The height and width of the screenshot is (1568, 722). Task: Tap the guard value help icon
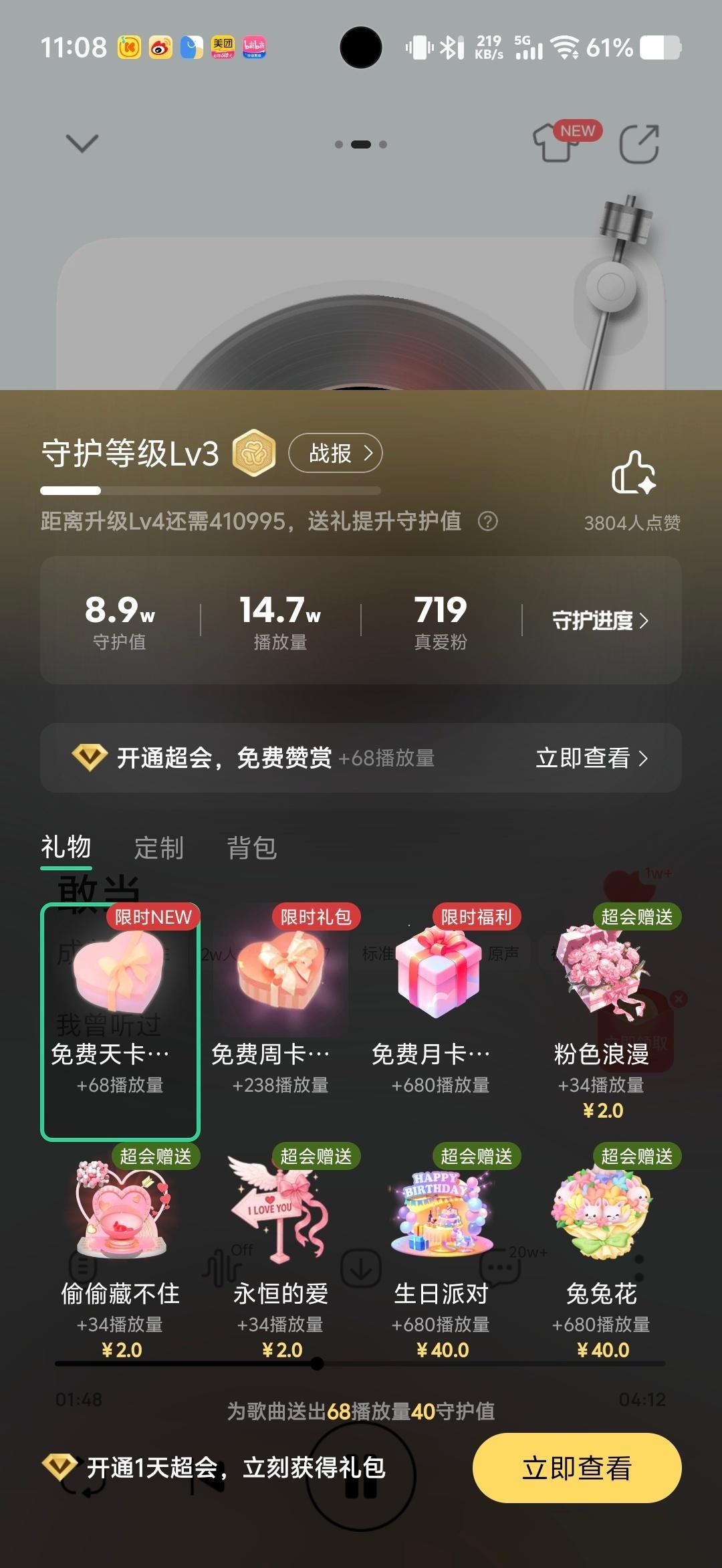487,521
